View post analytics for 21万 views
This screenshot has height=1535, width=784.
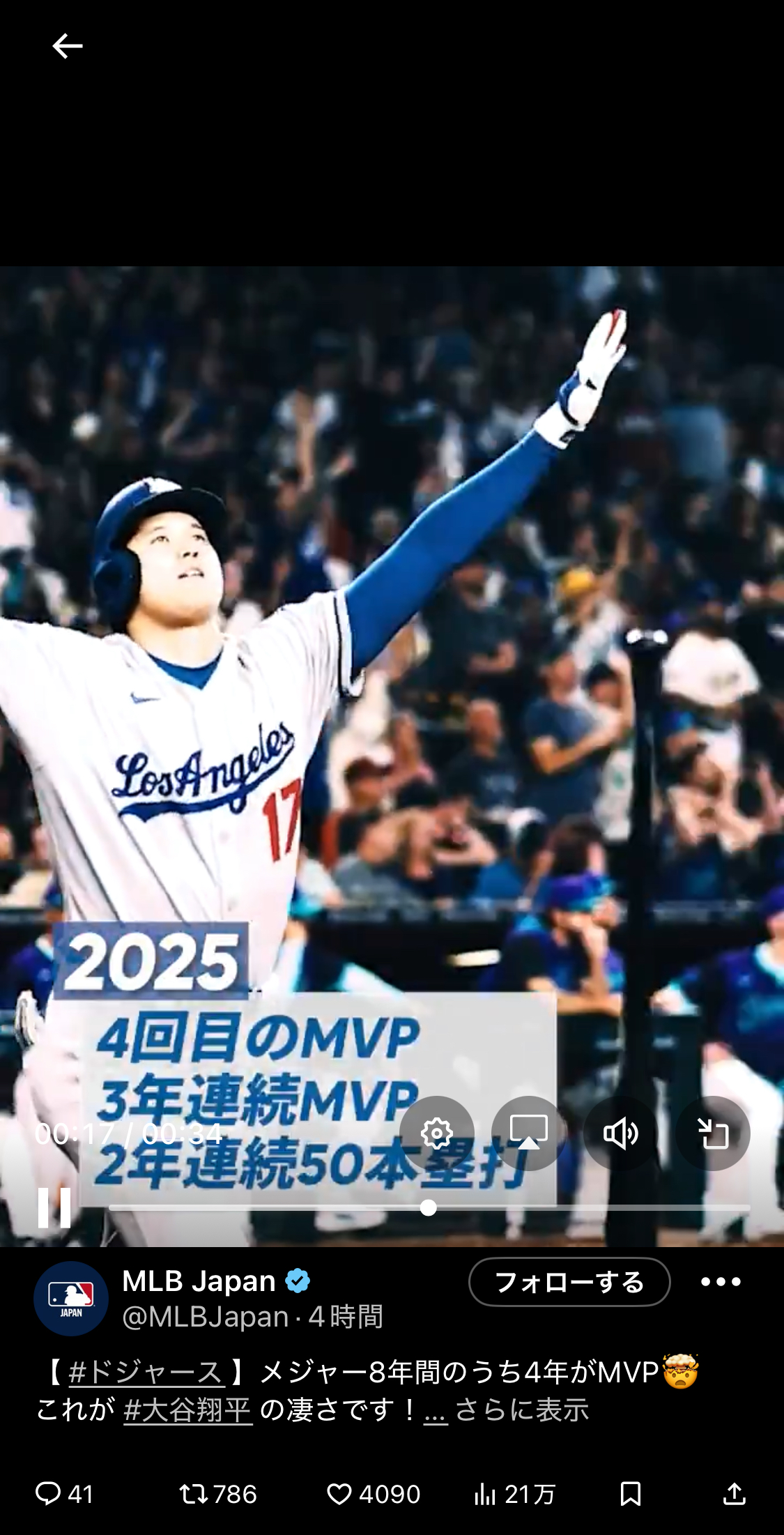tap(514, 1494)
